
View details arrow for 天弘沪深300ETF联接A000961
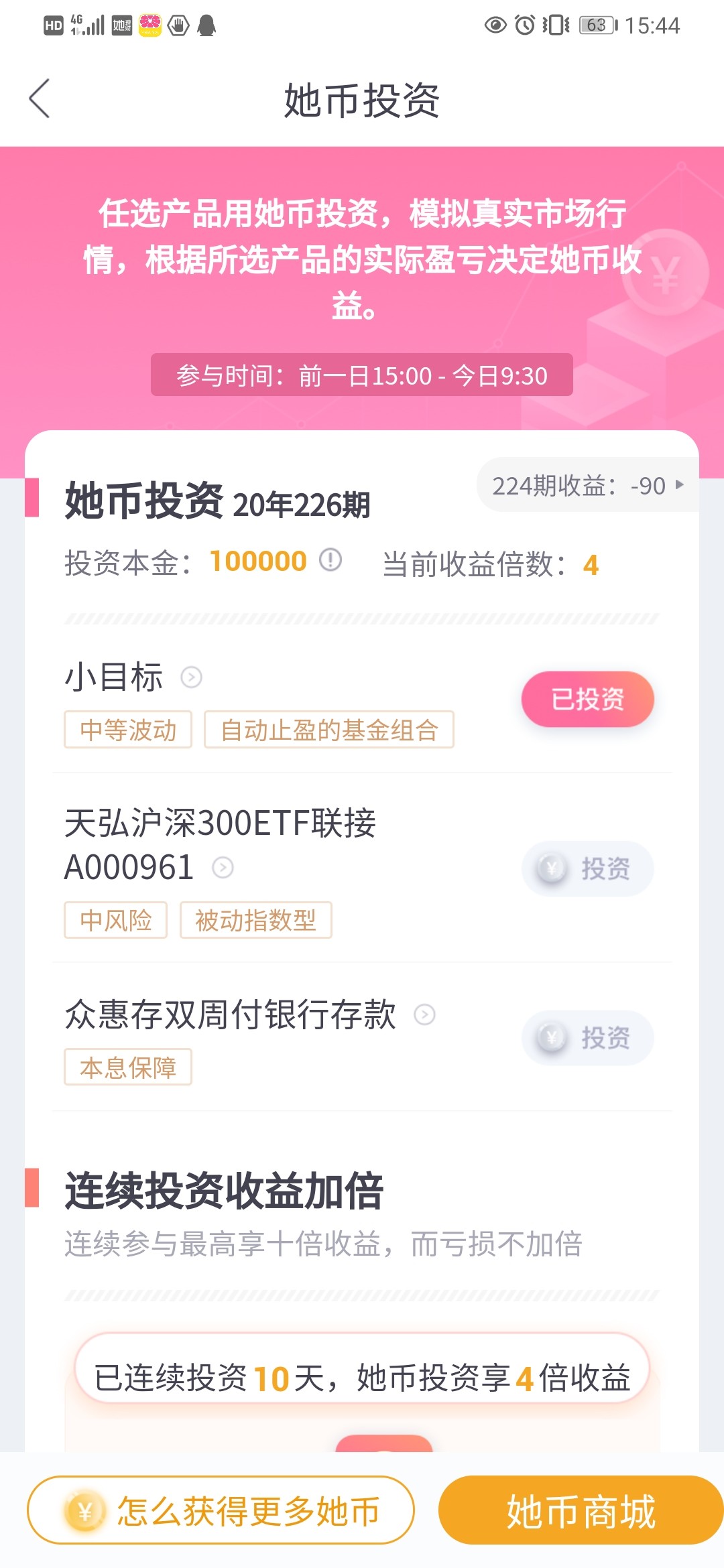click(223, 868)
